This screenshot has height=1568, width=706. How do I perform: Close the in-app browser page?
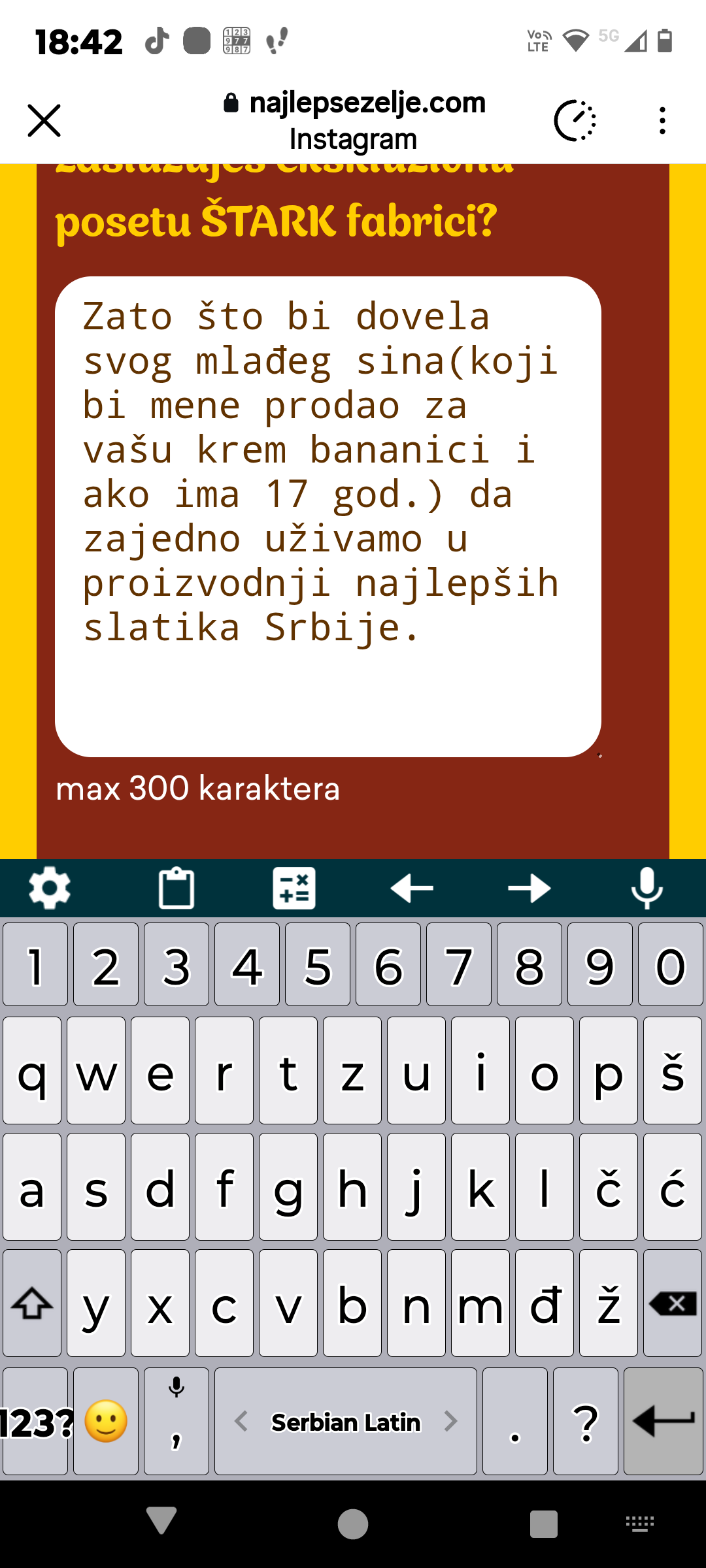44,121
